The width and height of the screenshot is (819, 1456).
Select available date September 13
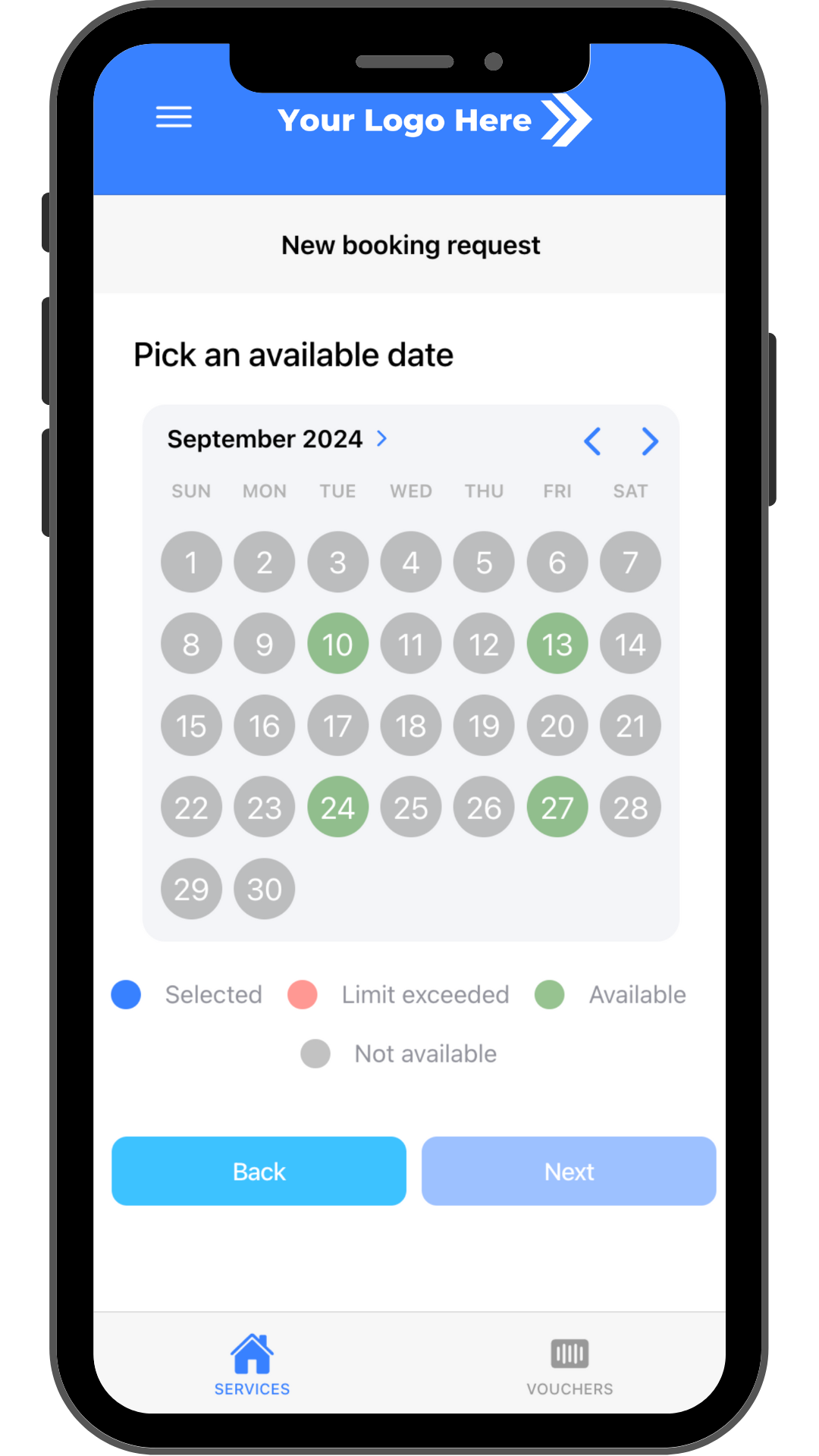557,644
